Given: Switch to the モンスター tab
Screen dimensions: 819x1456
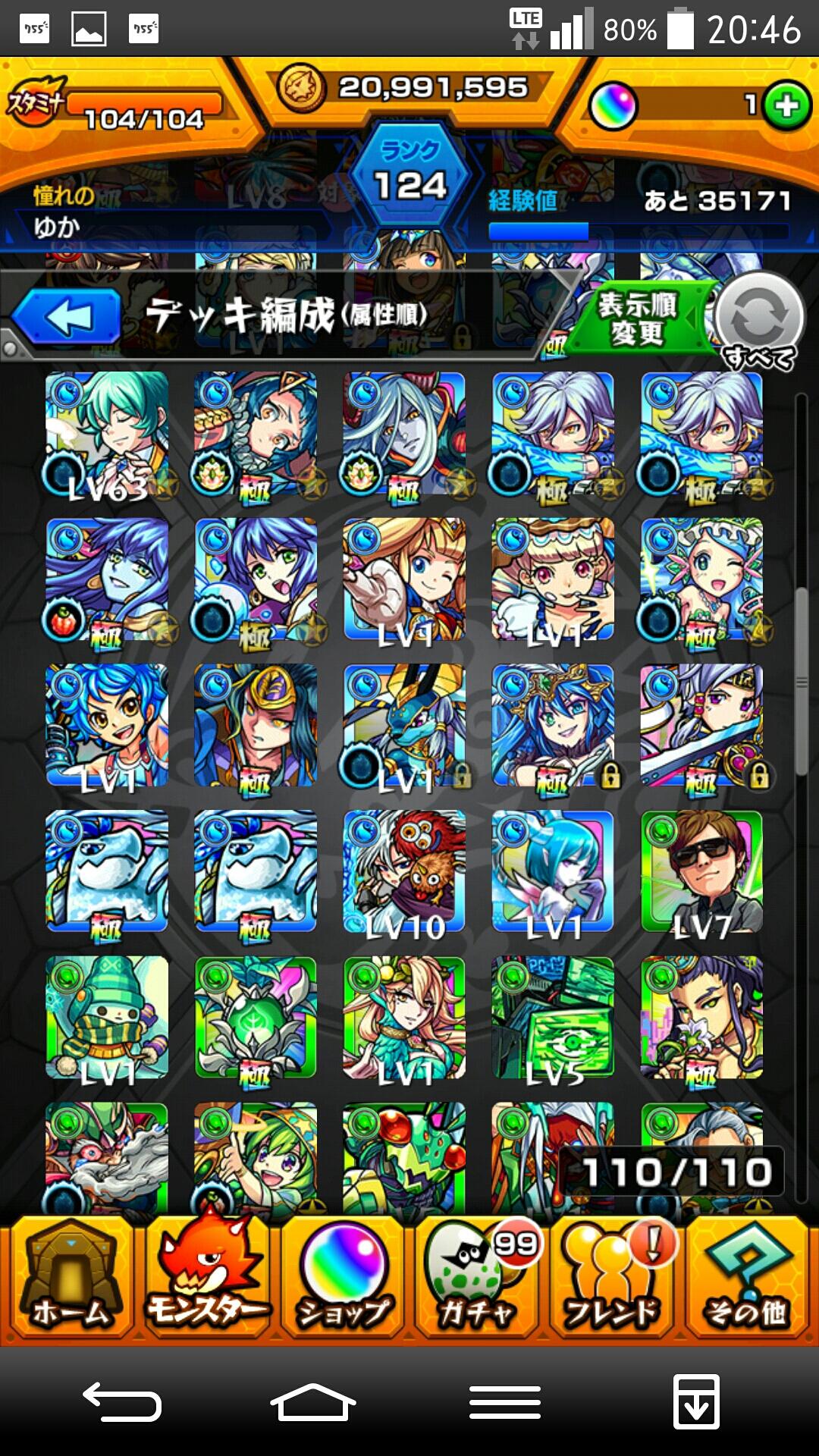Looking at the screenshot, I should click(x=206, y=1277).
